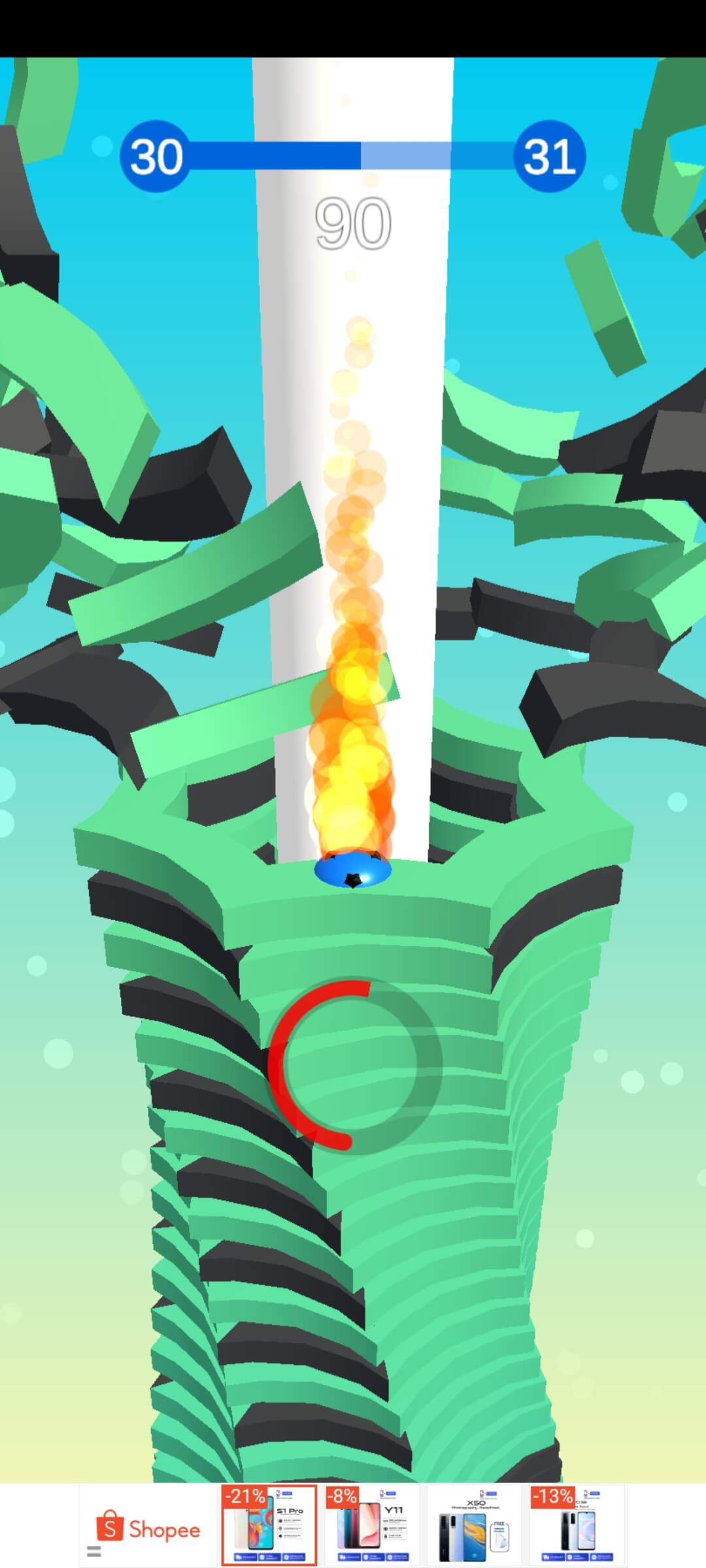706x1568 pixels.
Task: Open the -13% phone product in the ad
Action: 577,1525
